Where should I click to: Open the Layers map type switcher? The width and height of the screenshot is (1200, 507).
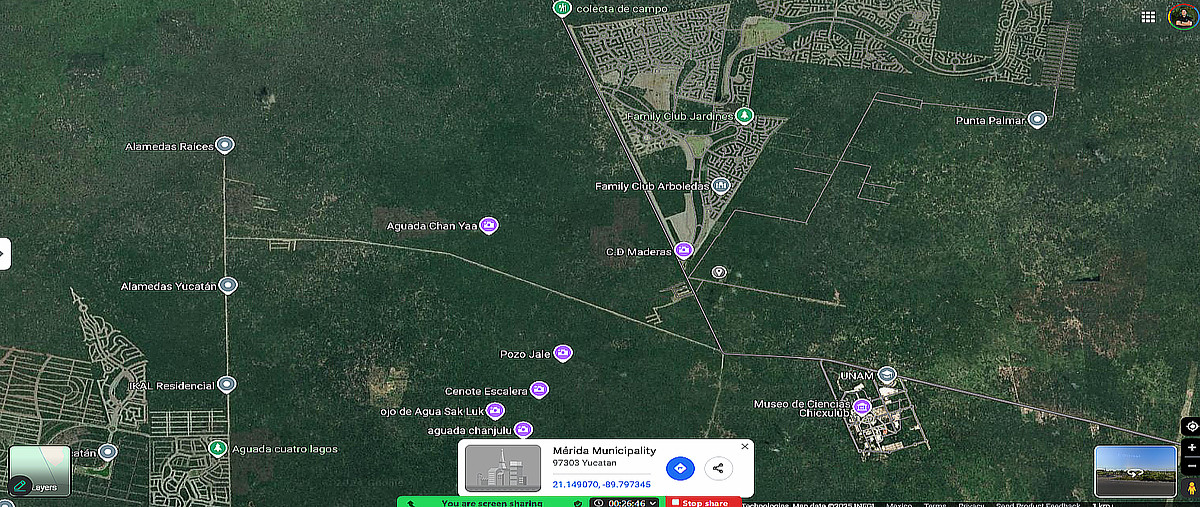[x=40, y=471]
